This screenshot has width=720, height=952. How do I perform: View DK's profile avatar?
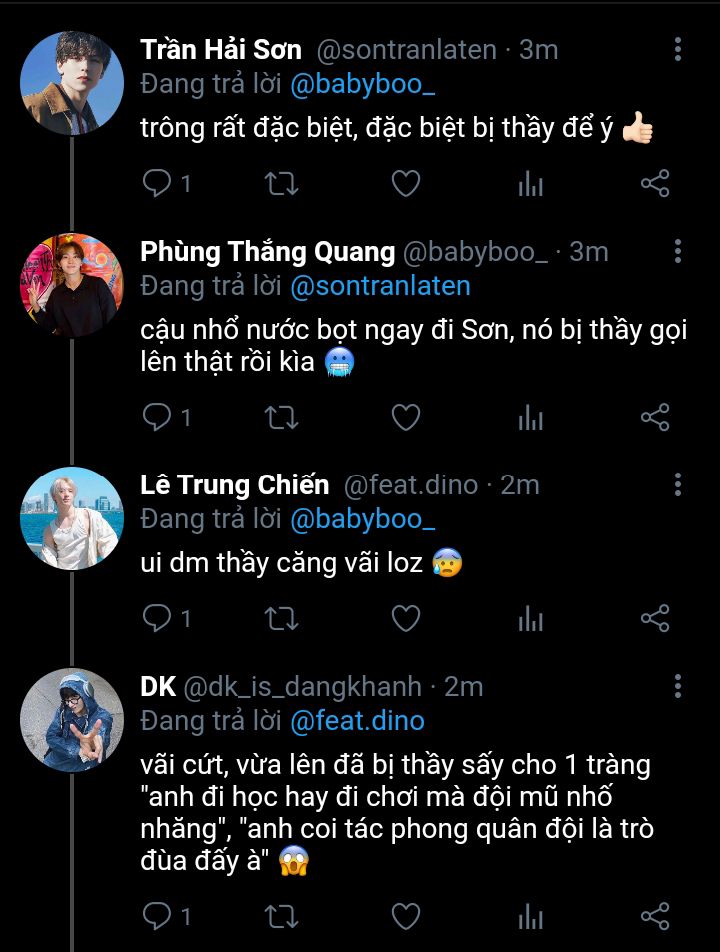(72, 720)
